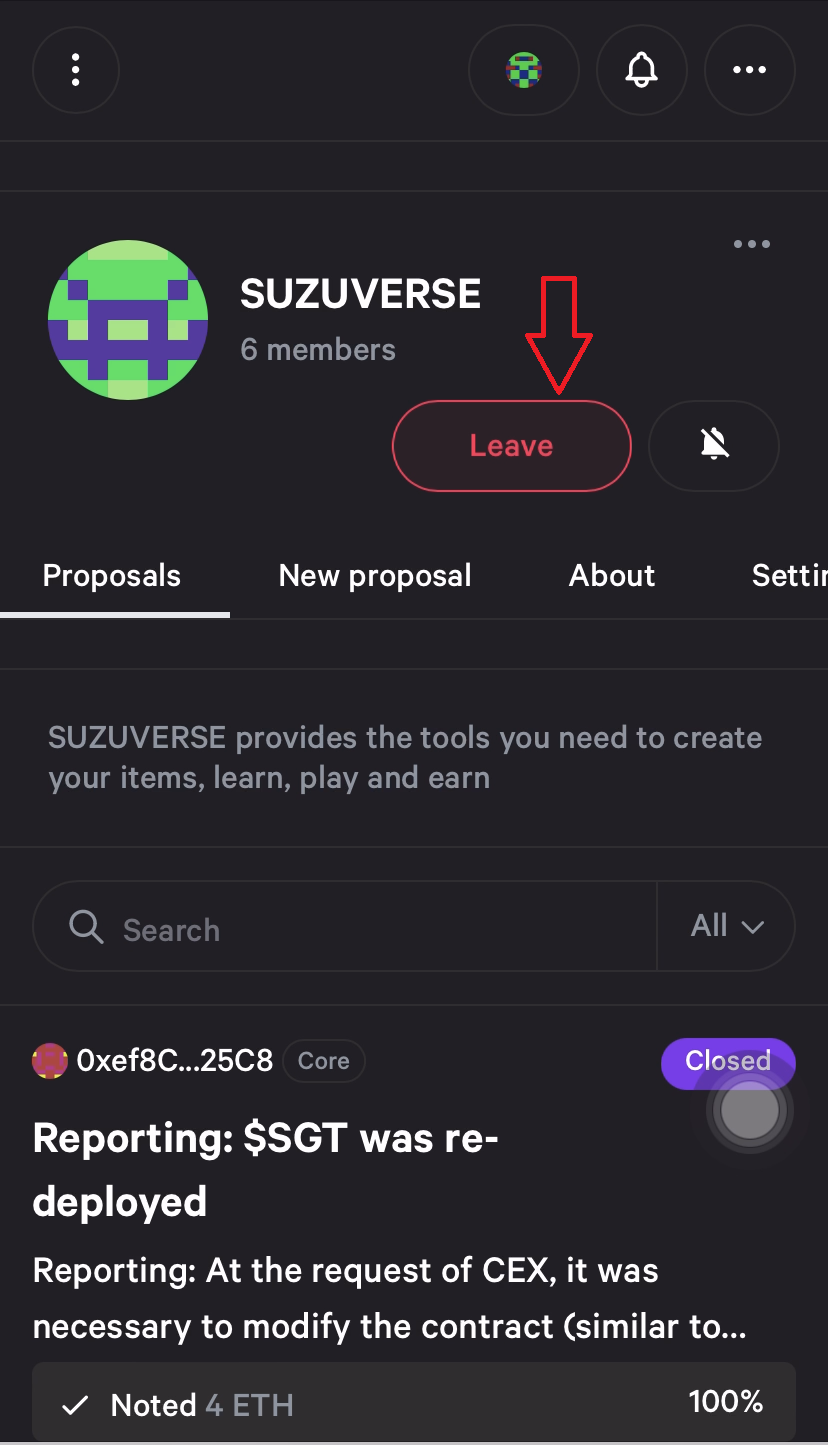Leave the SUZUVERSE space
This screenshot has width=828, height=1445.
[x=511, y=446]
